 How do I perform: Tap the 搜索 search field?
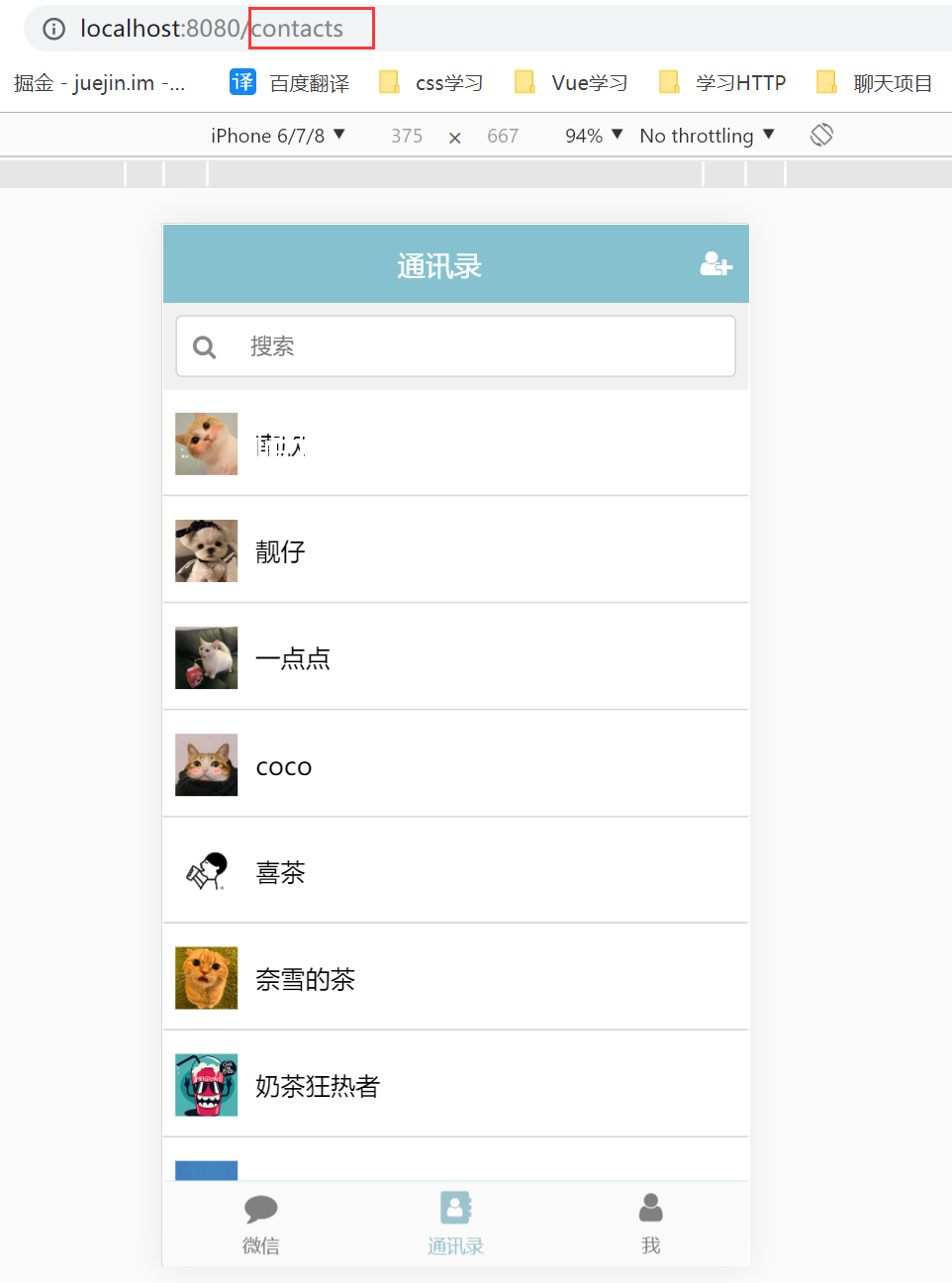pyautogui.click(x=455, y=346)
